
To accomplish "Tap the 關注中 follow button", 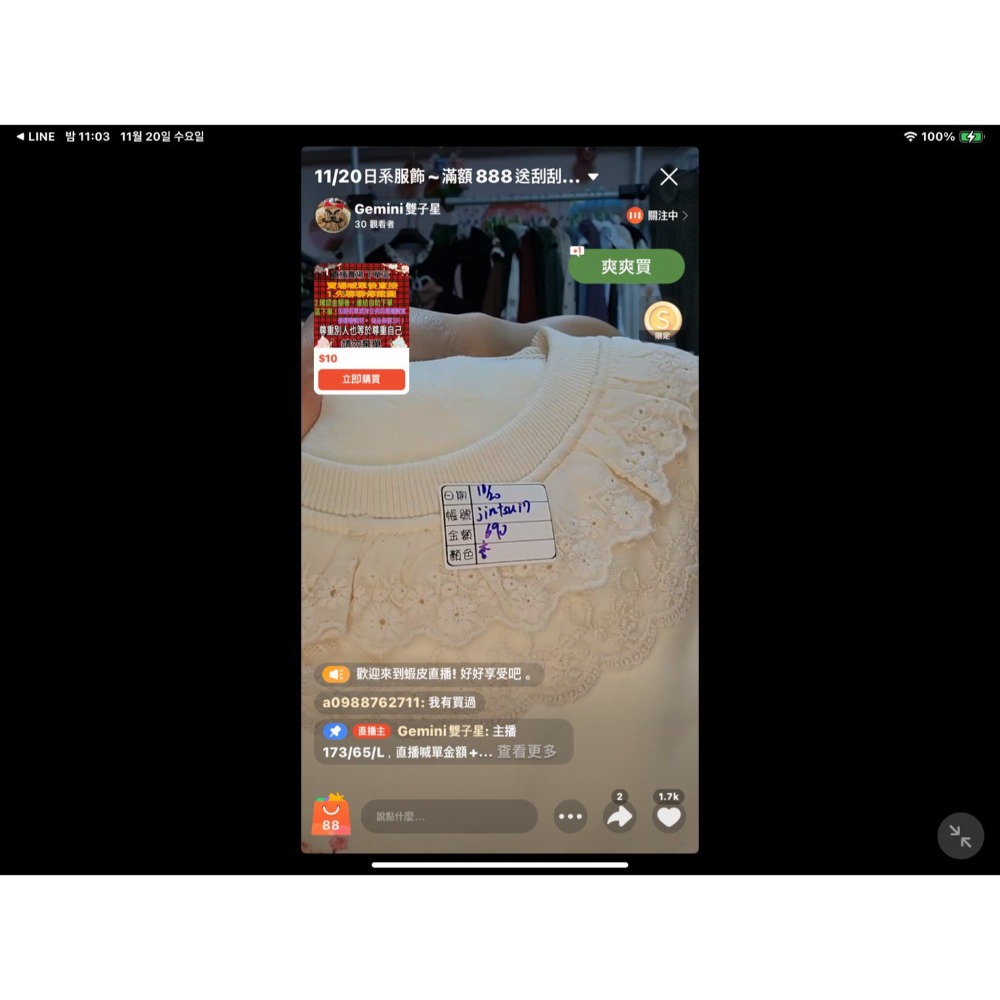I will click(x=656, y=215).
